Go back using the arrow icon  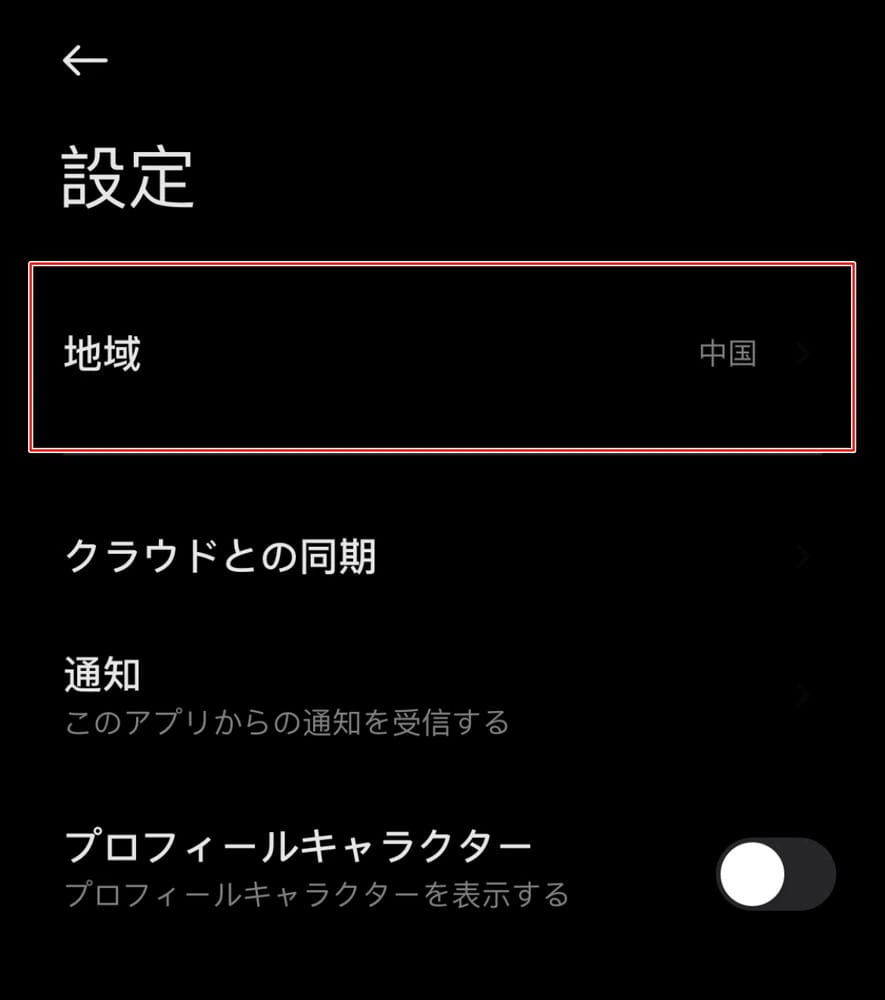pos(85,61)
